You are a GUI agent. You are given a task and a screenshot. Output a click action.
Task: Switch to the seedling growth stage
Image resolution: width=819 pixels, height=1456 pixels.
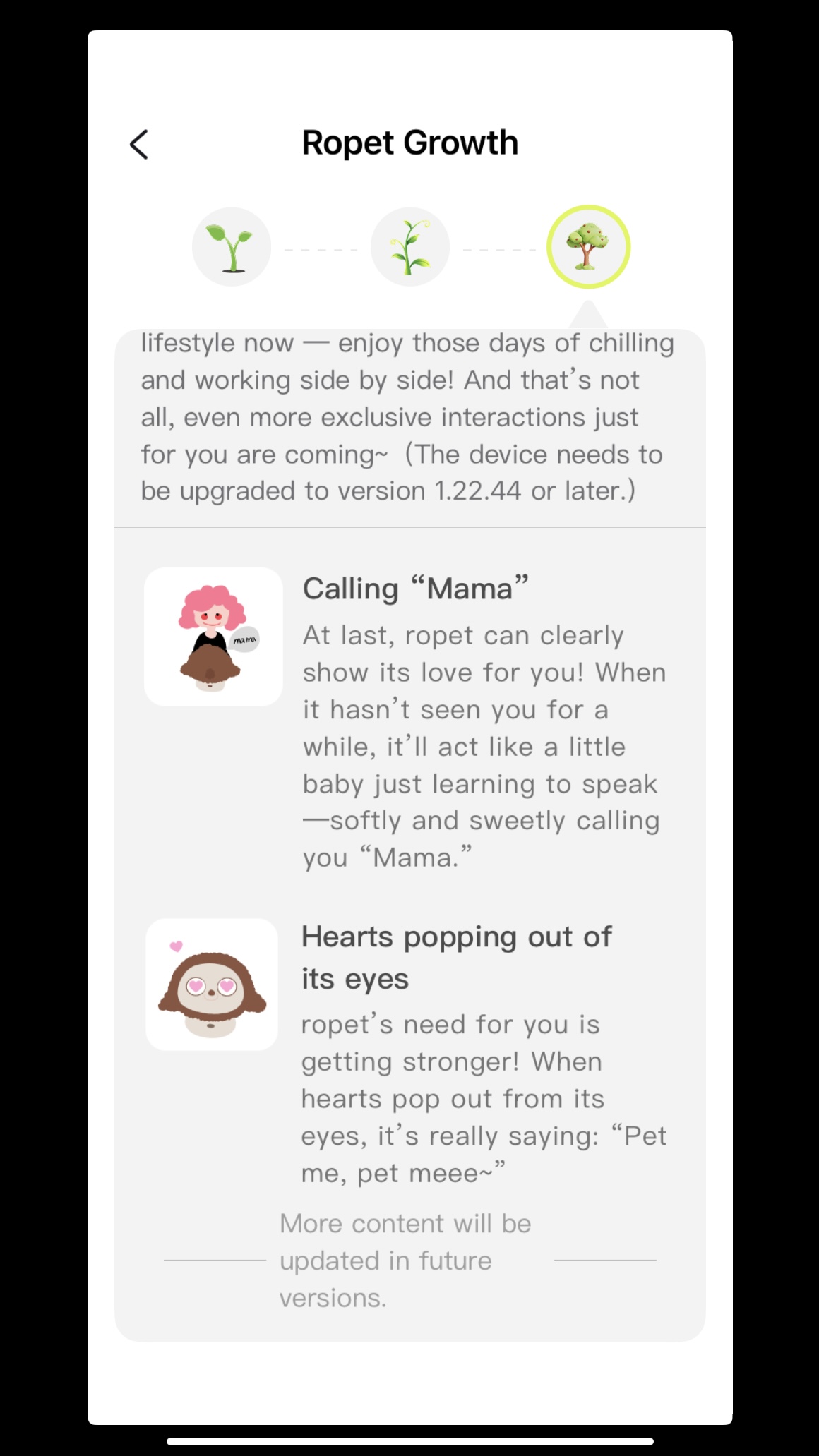[410, 247]
